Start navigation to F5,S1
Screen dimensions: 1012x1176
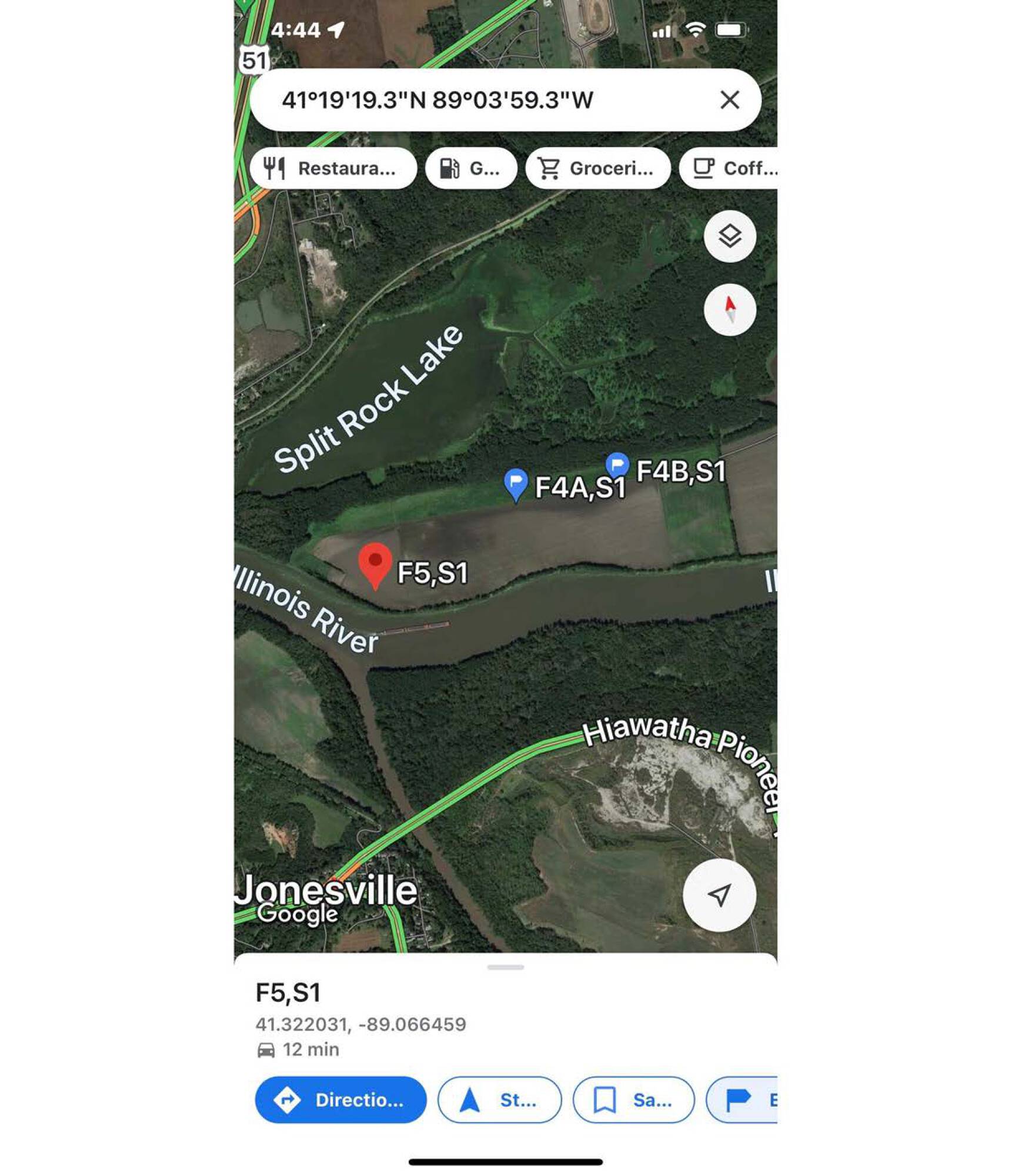point(499,1100)
